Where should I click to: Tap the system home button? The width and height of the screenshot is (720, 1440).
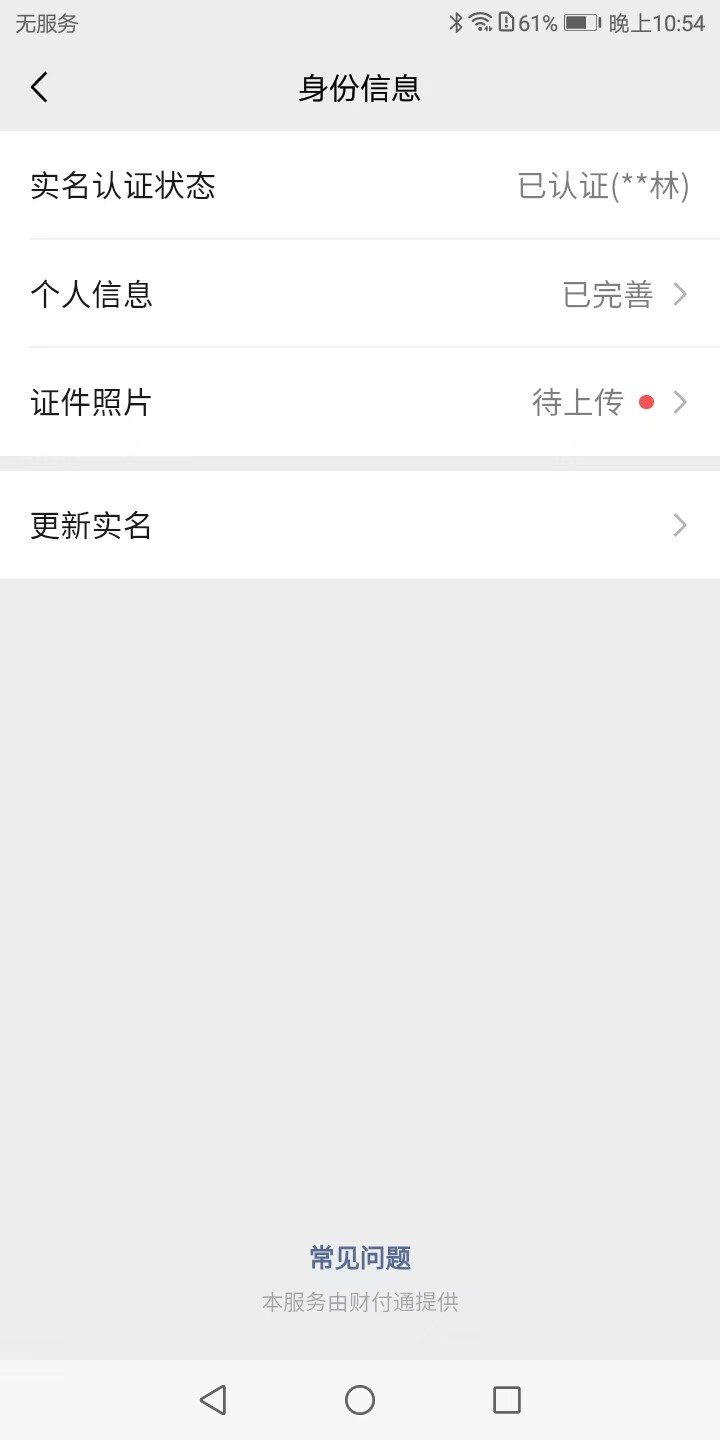360,1400
